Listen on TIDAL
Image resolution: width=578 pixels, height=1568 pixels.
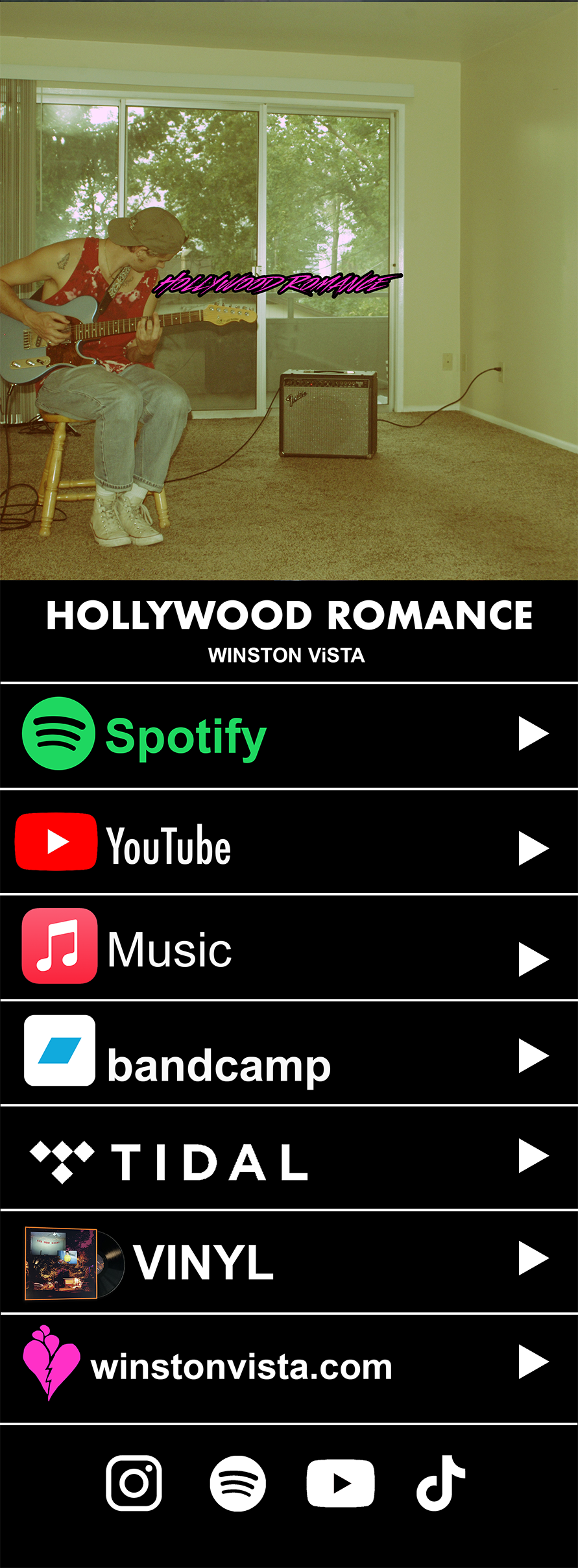(289, 1159)
